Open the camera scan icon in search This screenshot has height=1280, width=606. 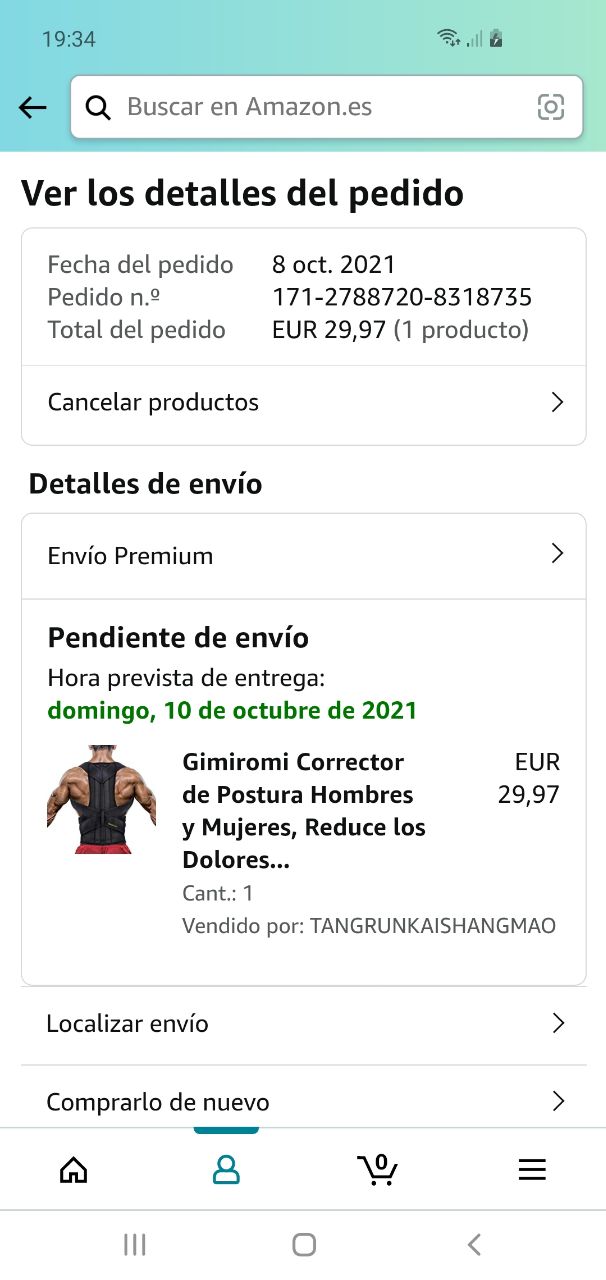click(x=551, y=108)
